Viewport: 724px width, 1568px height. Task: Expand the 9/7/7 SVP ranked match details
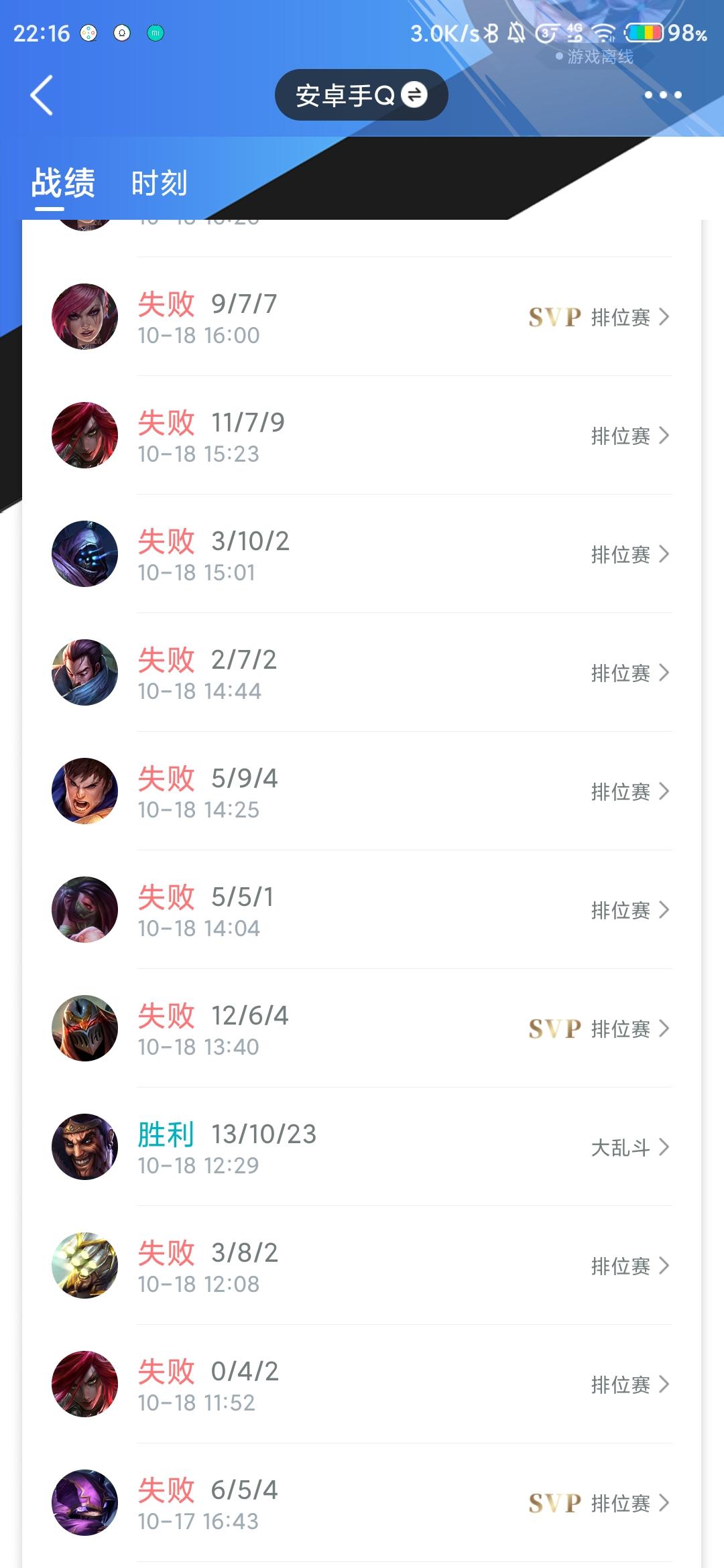click(x=664, y=317)
